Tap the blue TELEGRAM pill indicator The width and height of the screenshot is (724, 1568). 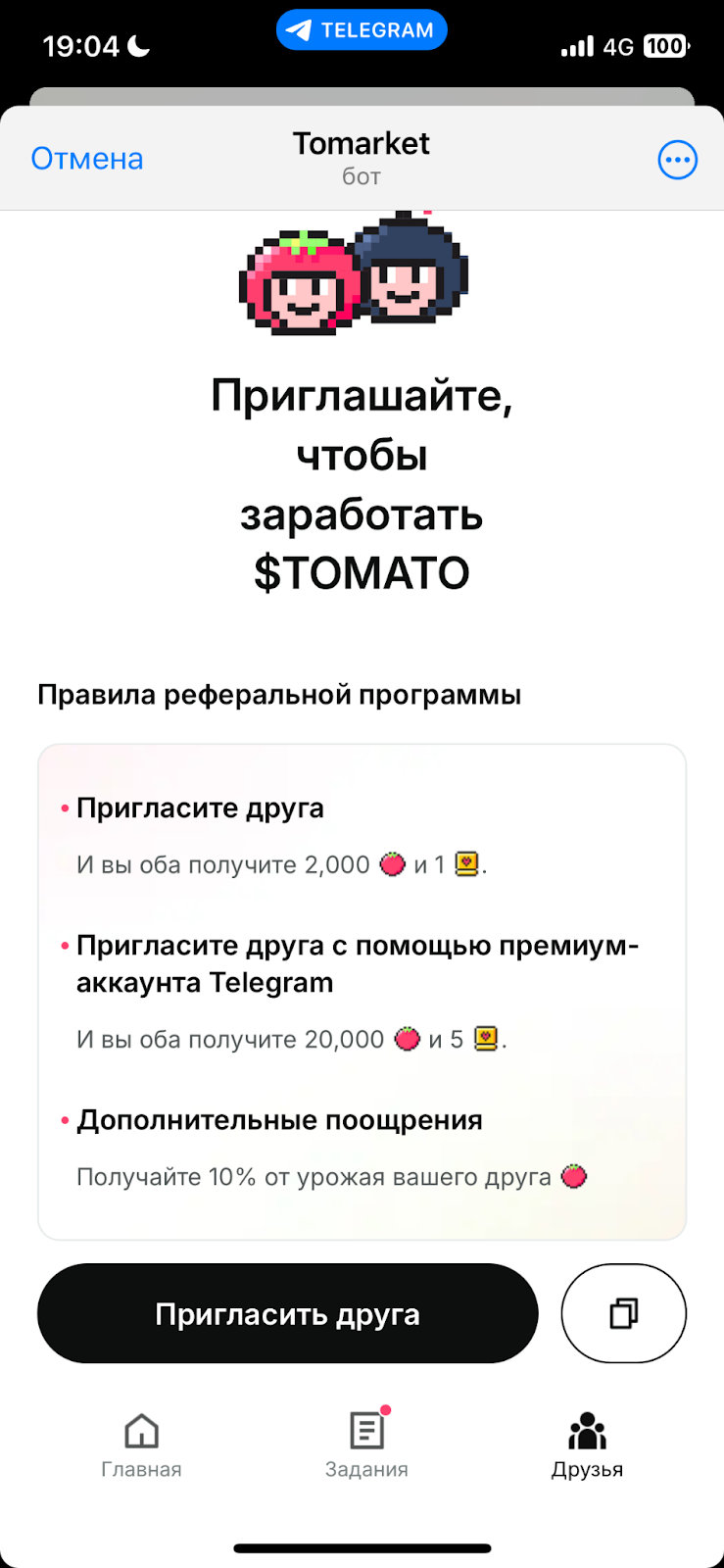point(362,29)
